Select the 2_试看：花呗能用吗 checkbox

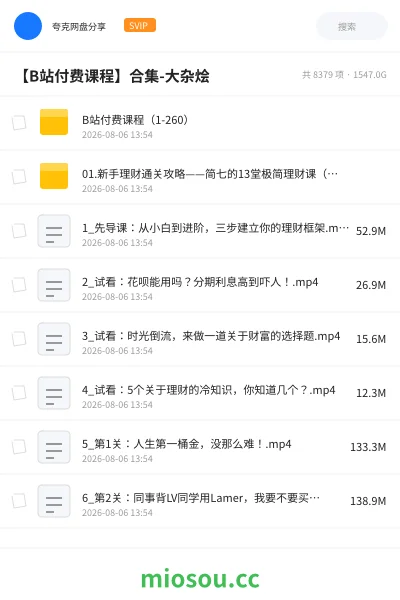coord(19,285)
